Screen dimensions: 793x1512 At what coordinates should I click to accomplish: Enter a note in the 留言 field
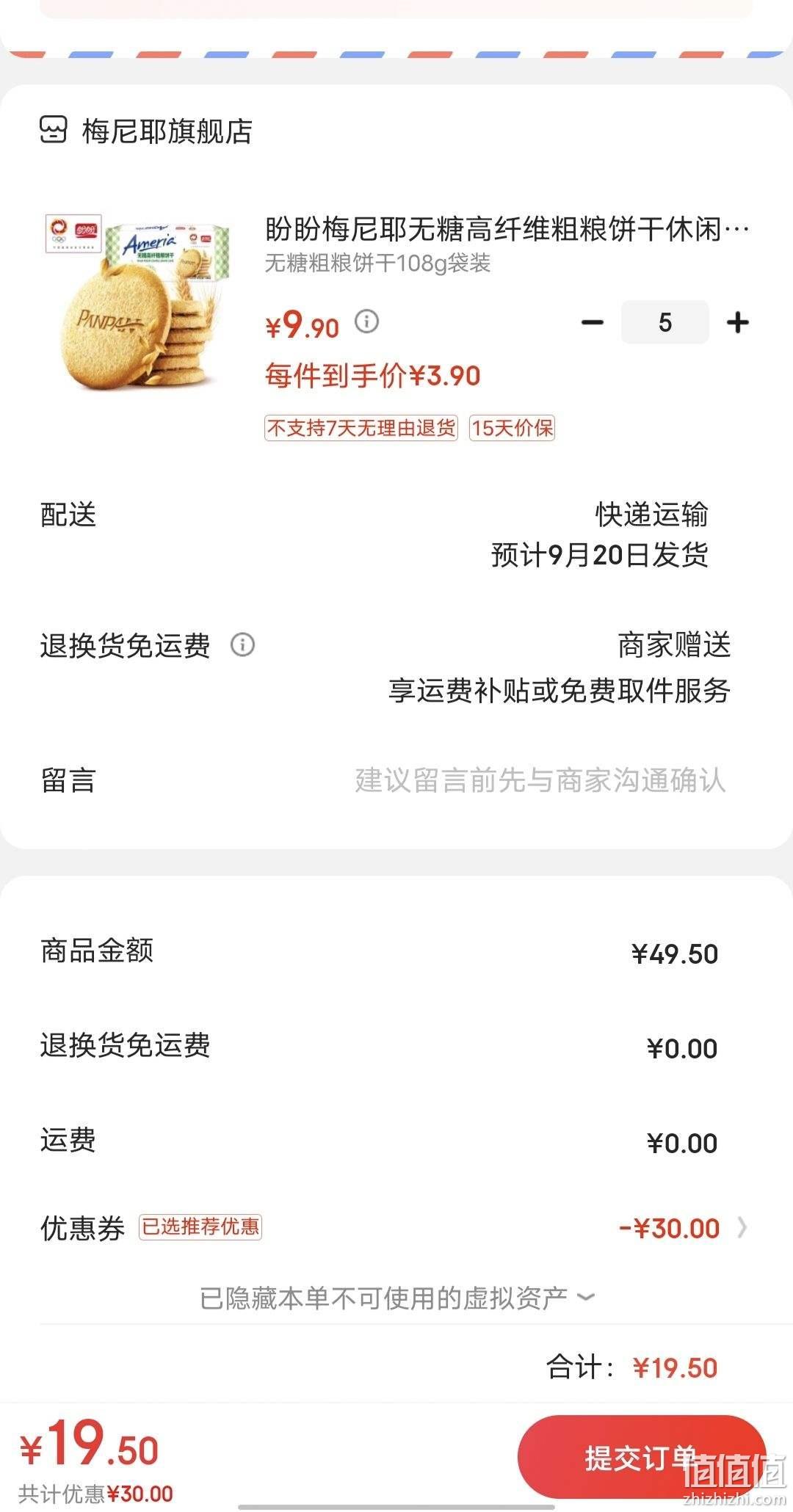tap(396, 780)
